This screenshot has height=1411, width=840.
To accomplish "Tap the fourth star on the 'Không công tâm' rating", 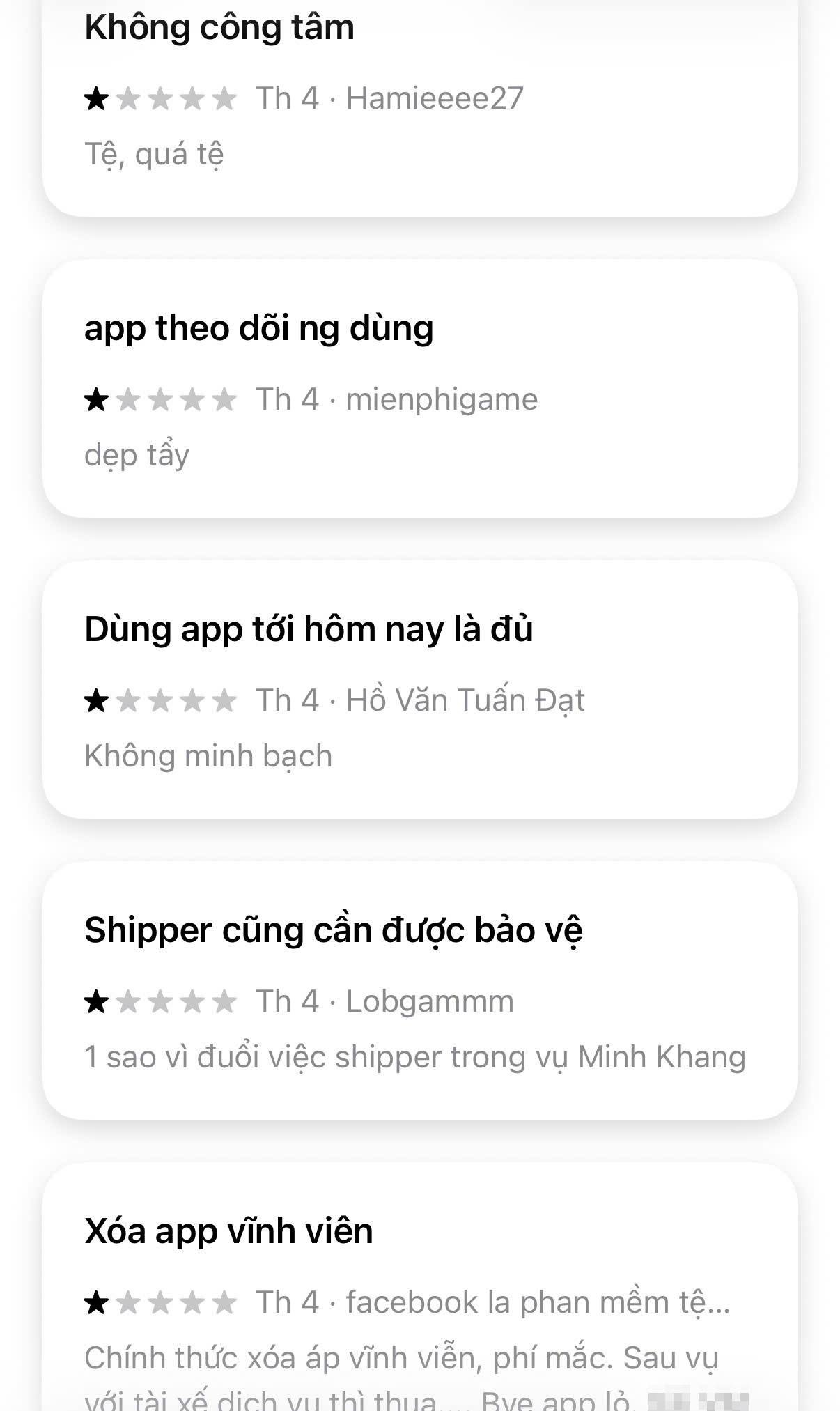I will tap(194, 98).
